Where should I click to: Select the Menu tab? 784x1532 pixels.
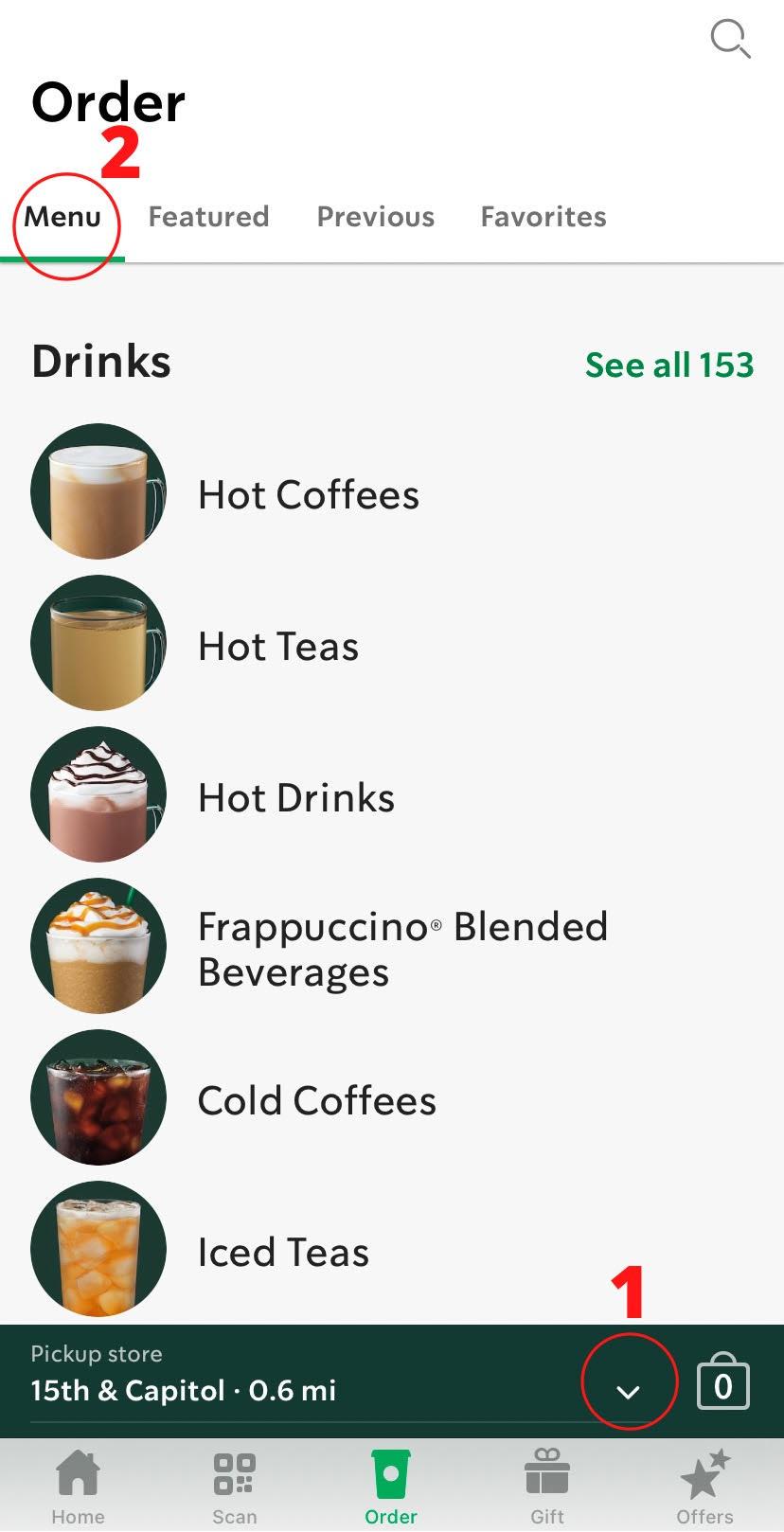click(62, 217)
